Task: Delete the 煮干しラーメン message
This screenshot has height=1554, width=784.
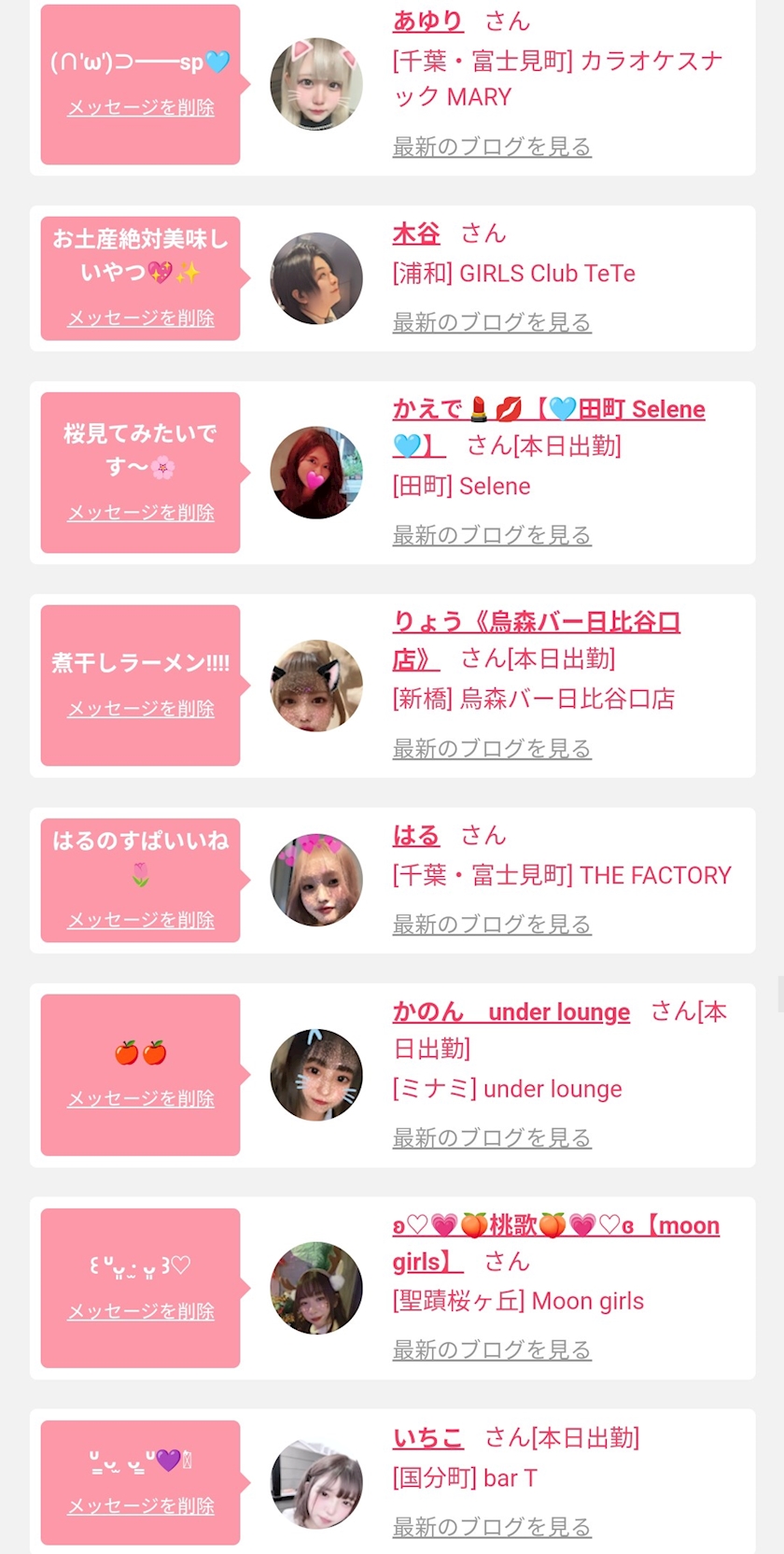Action: (x=141, y=709)
